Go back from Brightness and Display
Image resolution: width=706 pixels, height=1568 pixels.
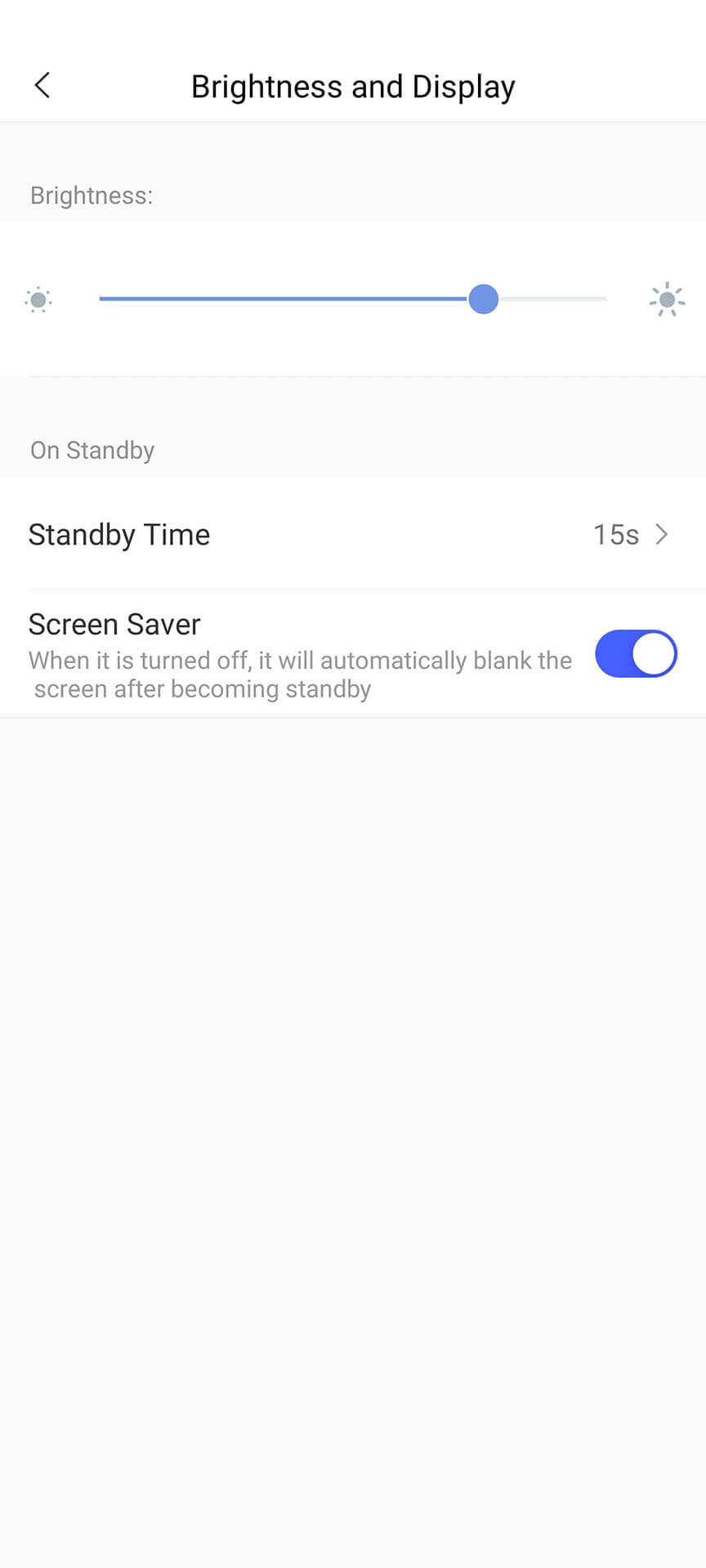click(42, 85)
